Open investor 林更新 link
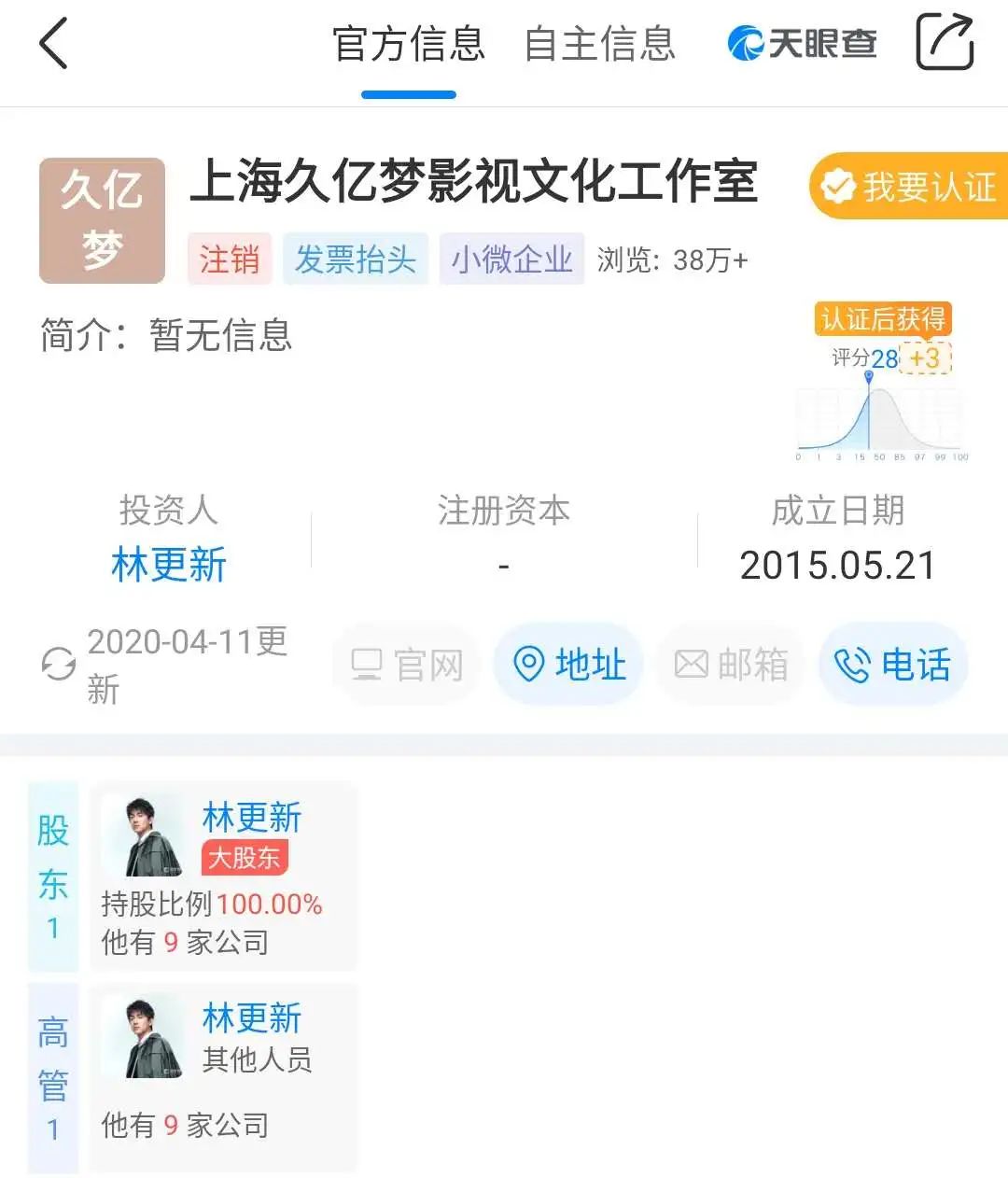 click(x=169, y=565)
